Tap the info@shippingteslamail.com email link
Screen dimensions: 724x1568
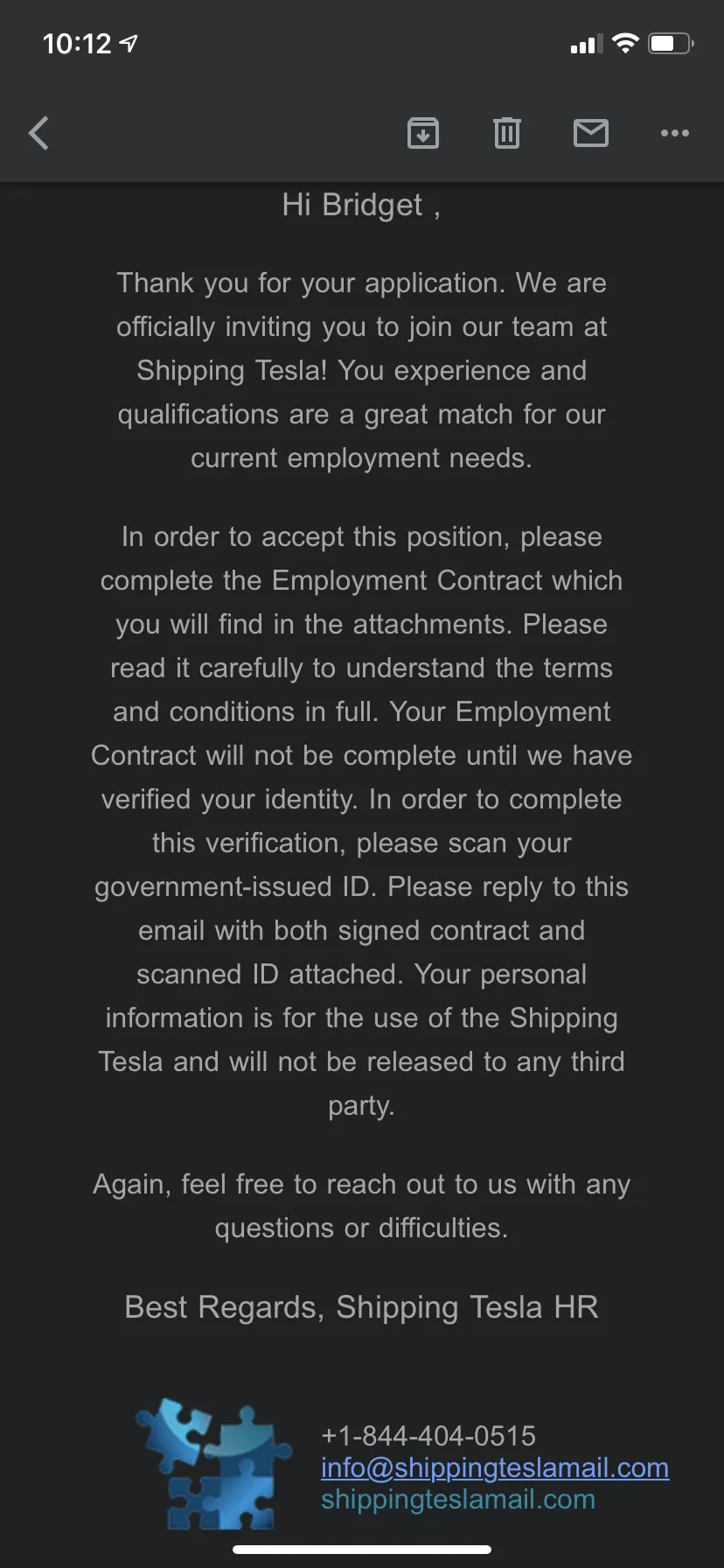[495, 1467]
